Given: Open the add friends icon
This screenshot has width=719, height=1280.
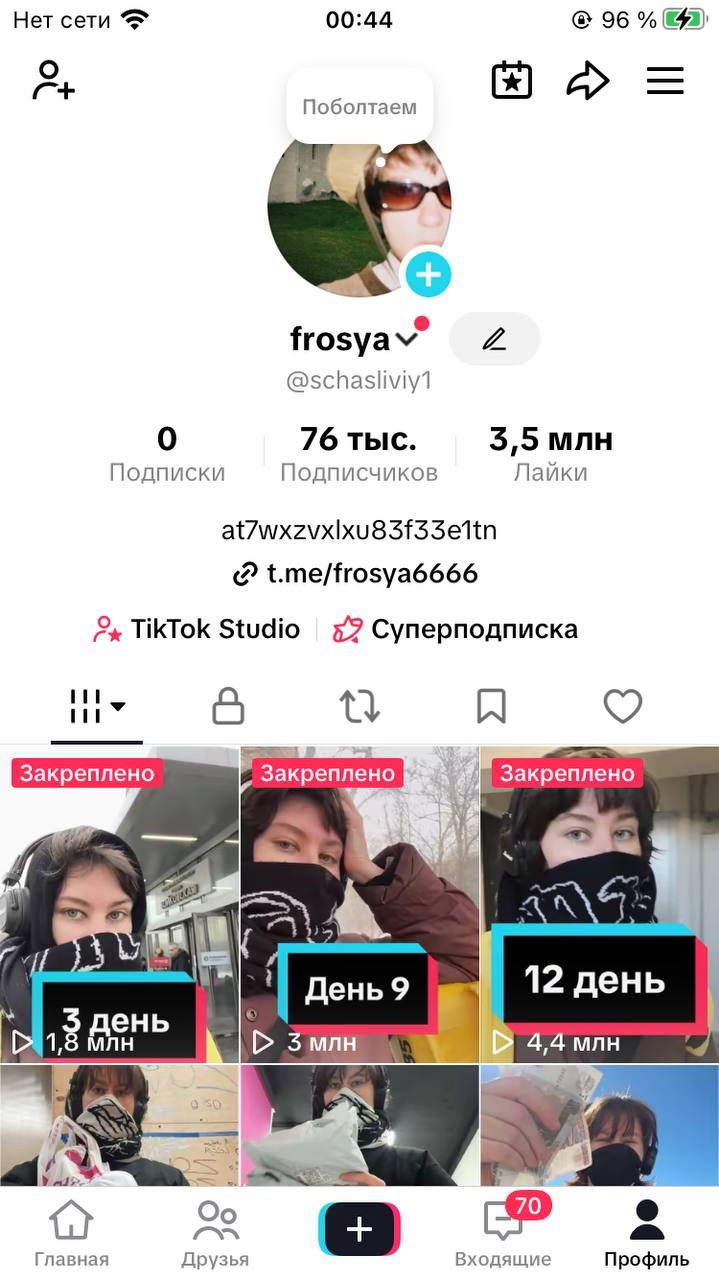Looking at the screenshot, I should 53,81.
